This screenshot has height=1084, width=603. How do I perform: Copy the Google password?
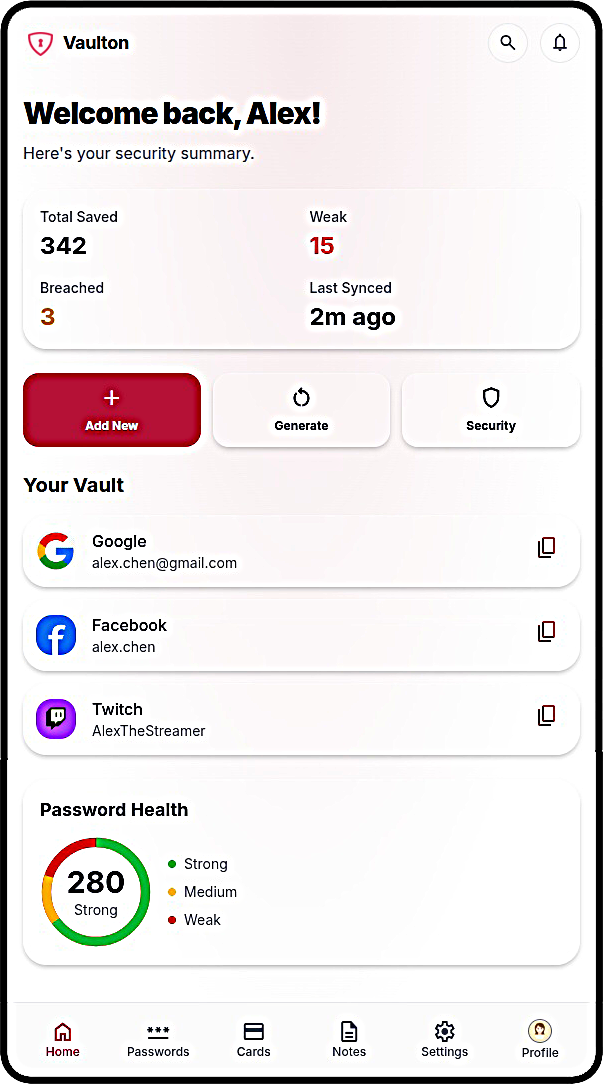[x=546, y=547]
